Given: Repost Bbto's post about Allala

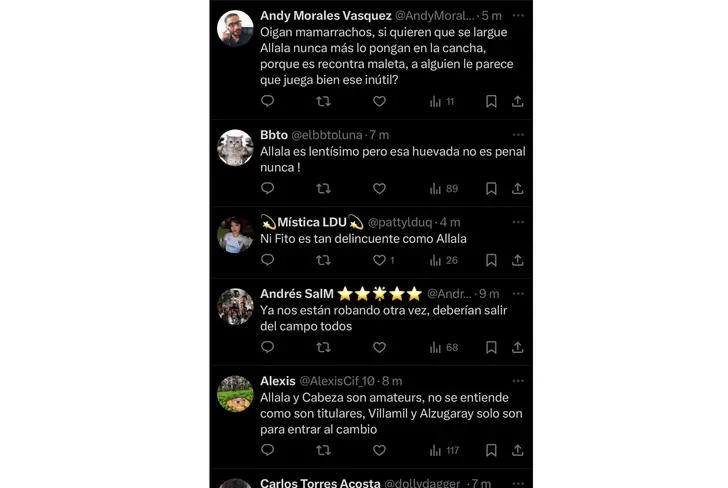Looking at the screenshot, I should [323, 188].
